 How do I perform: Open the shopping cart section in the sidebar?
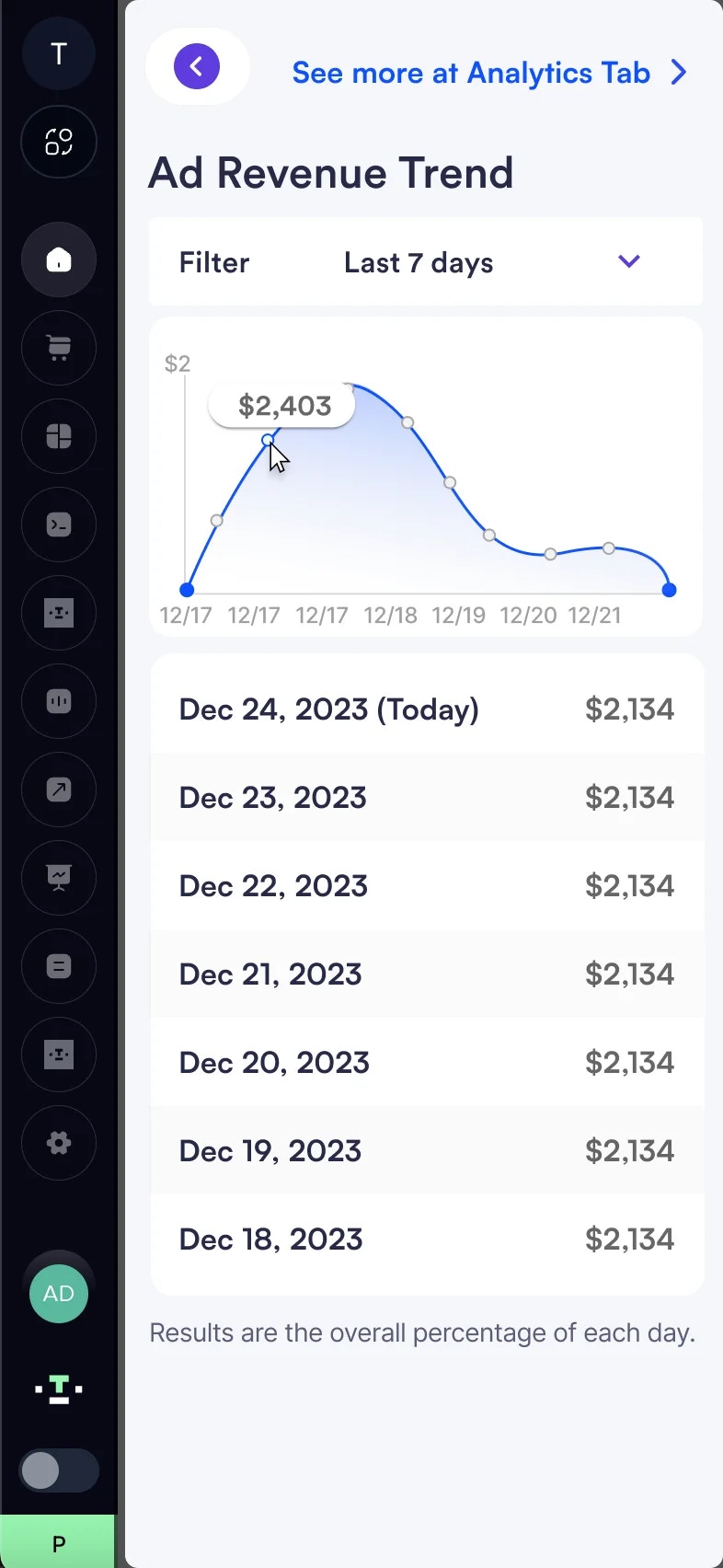click(59, 348)
